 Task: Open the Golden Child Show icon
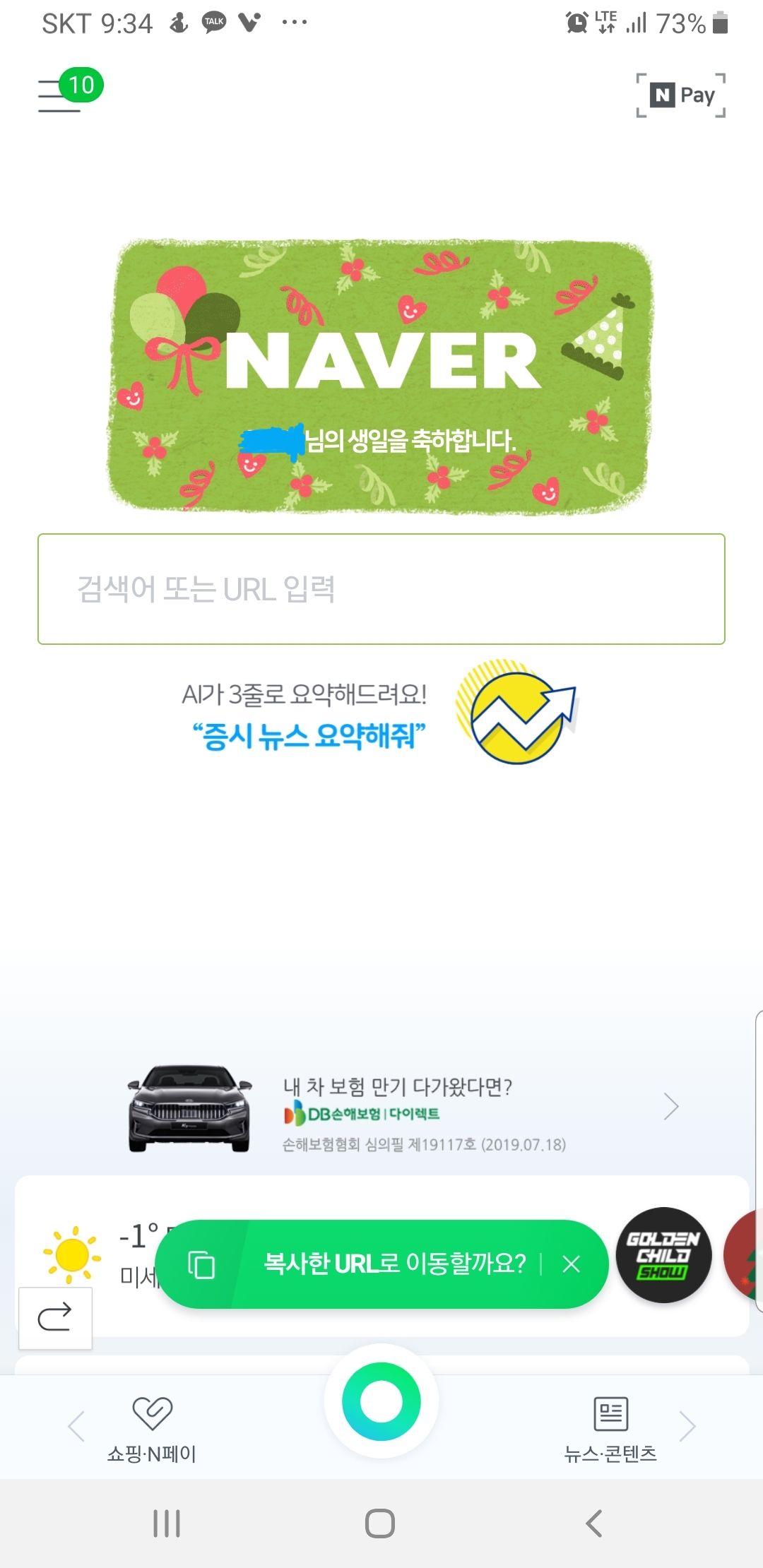pos(663,1255)
